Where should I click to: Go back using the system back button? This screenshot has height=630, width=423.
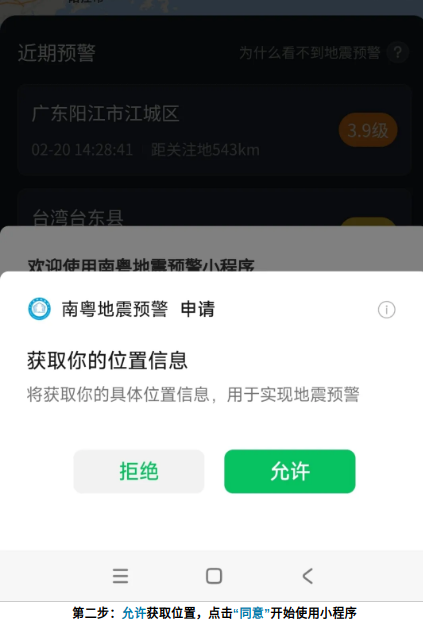coord(307,576)
